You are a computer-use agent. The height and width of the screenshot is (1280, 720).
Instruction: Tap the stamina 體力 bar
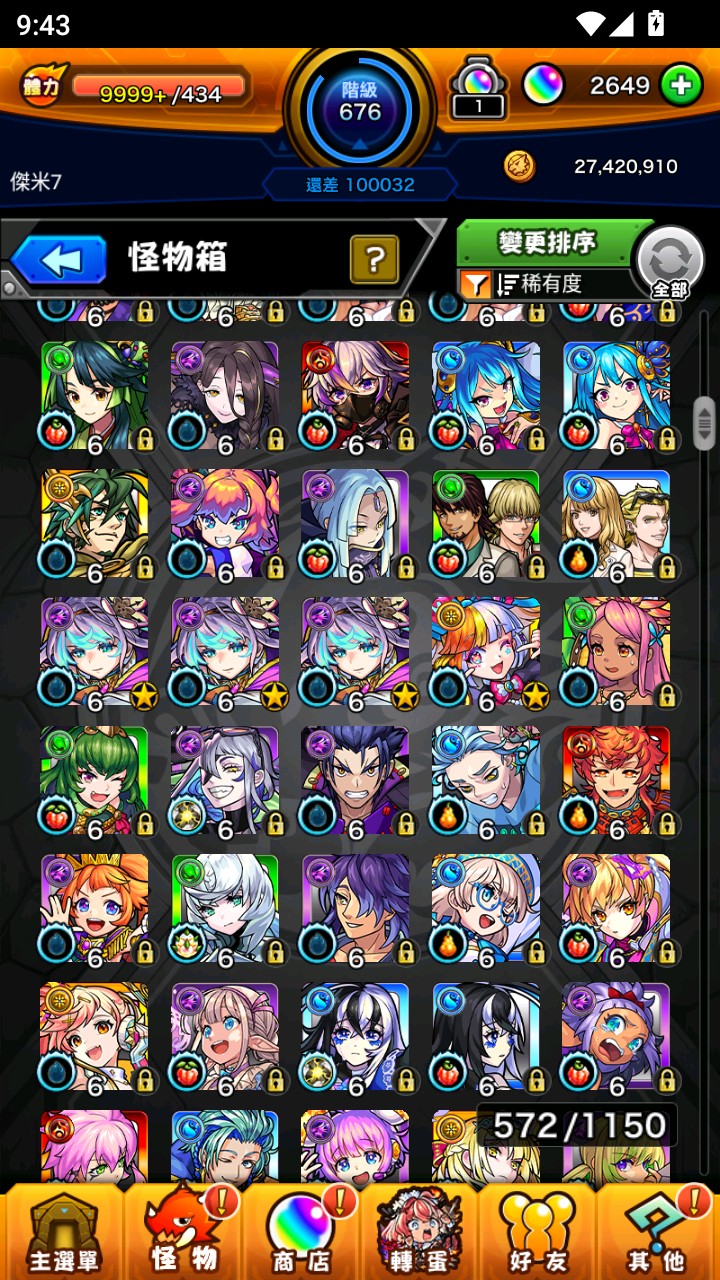(x=160, y=92)
